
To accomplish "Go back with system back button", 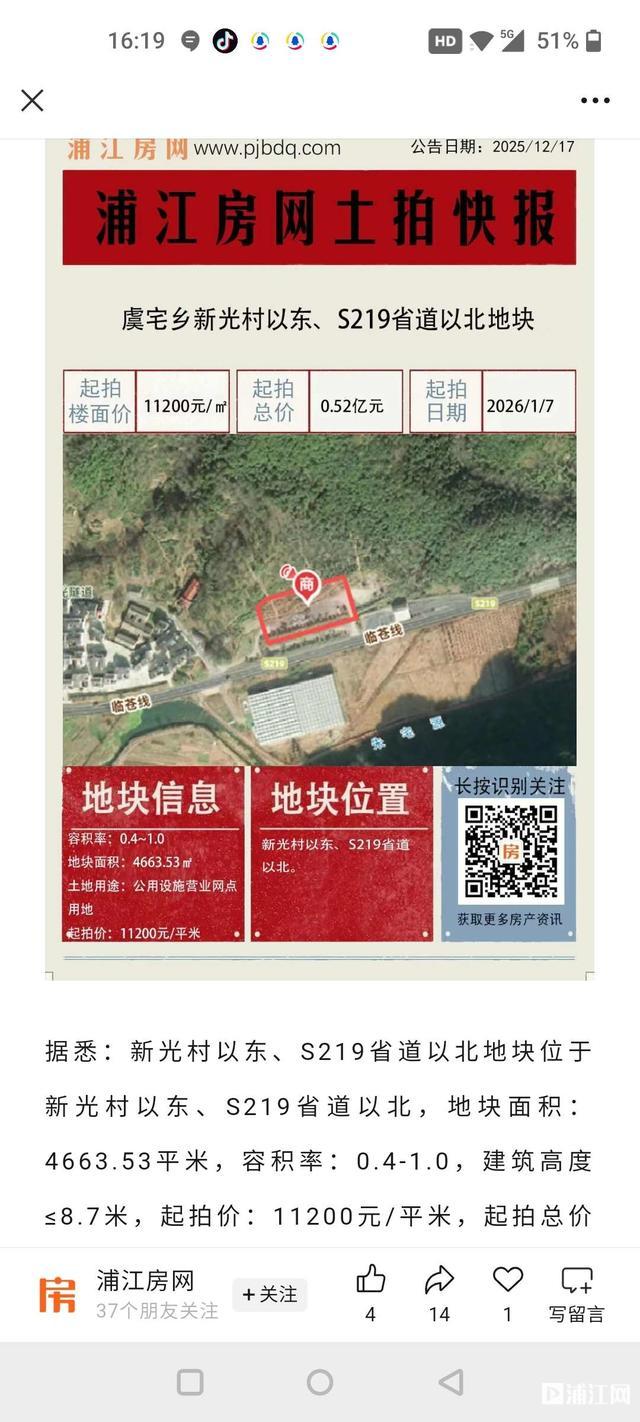I will coord(450,1382).
